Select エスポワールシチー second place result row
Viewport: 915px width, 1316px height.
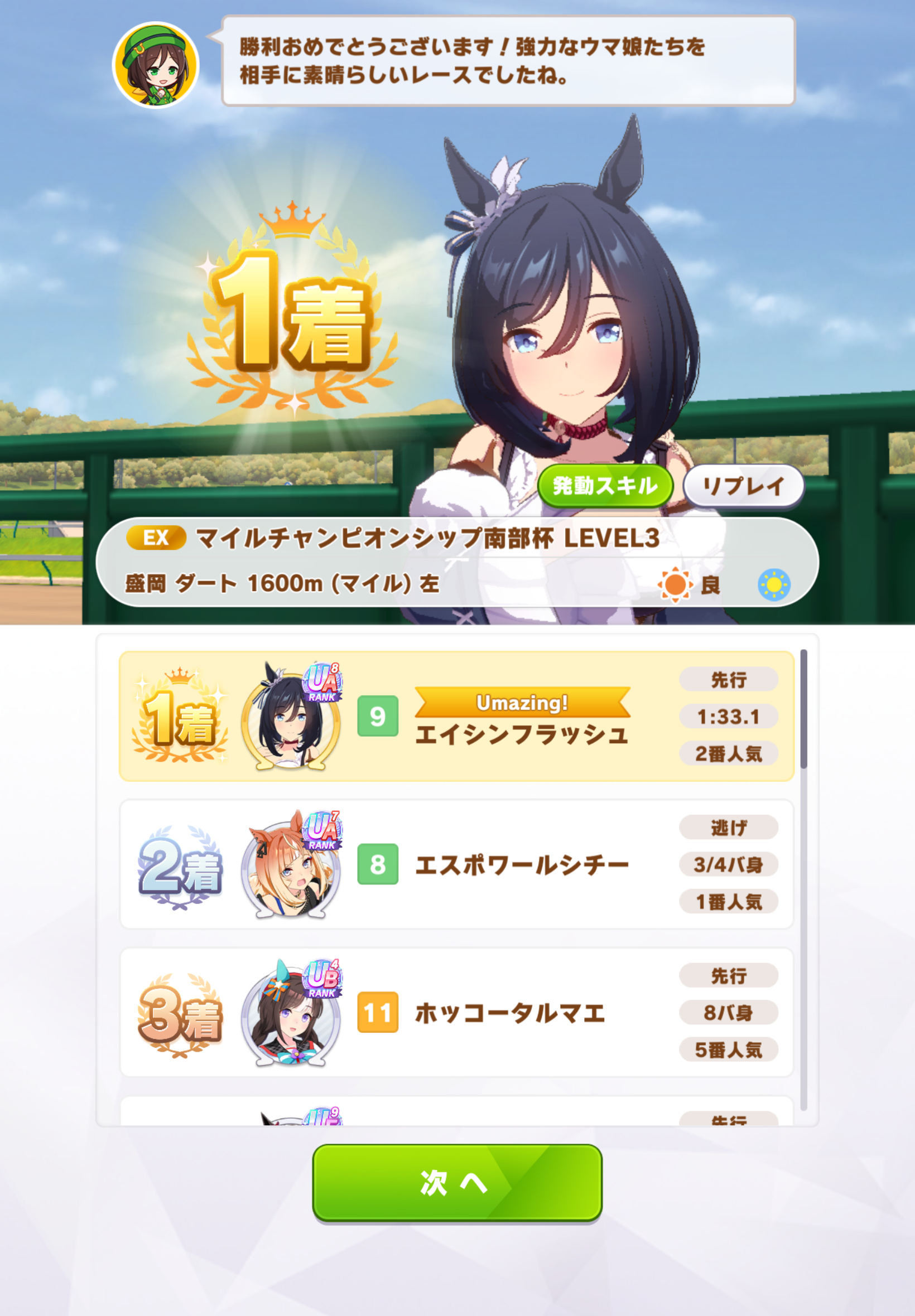click(456, 864)
